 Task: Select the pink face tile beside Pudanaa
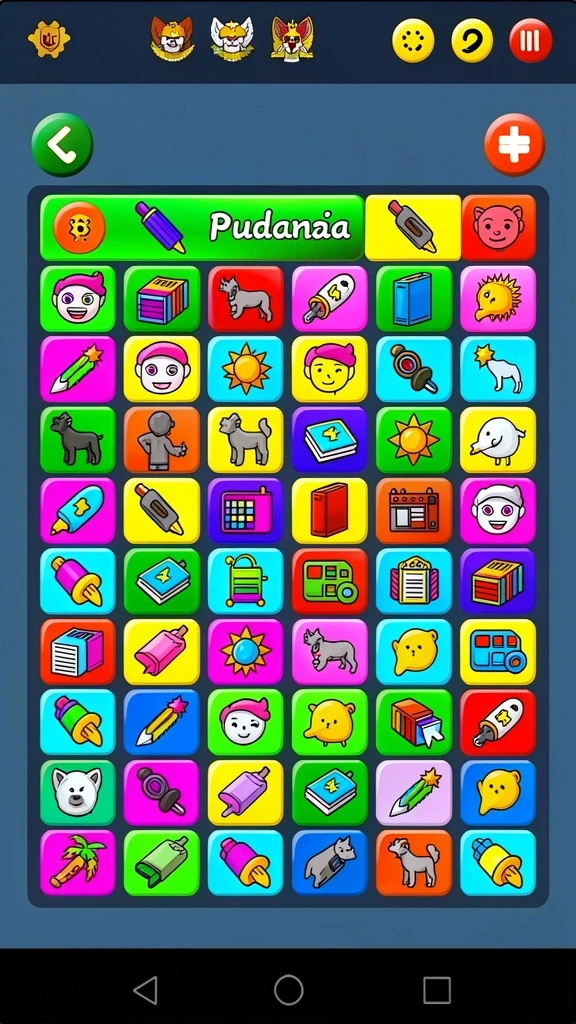point(498,227)
